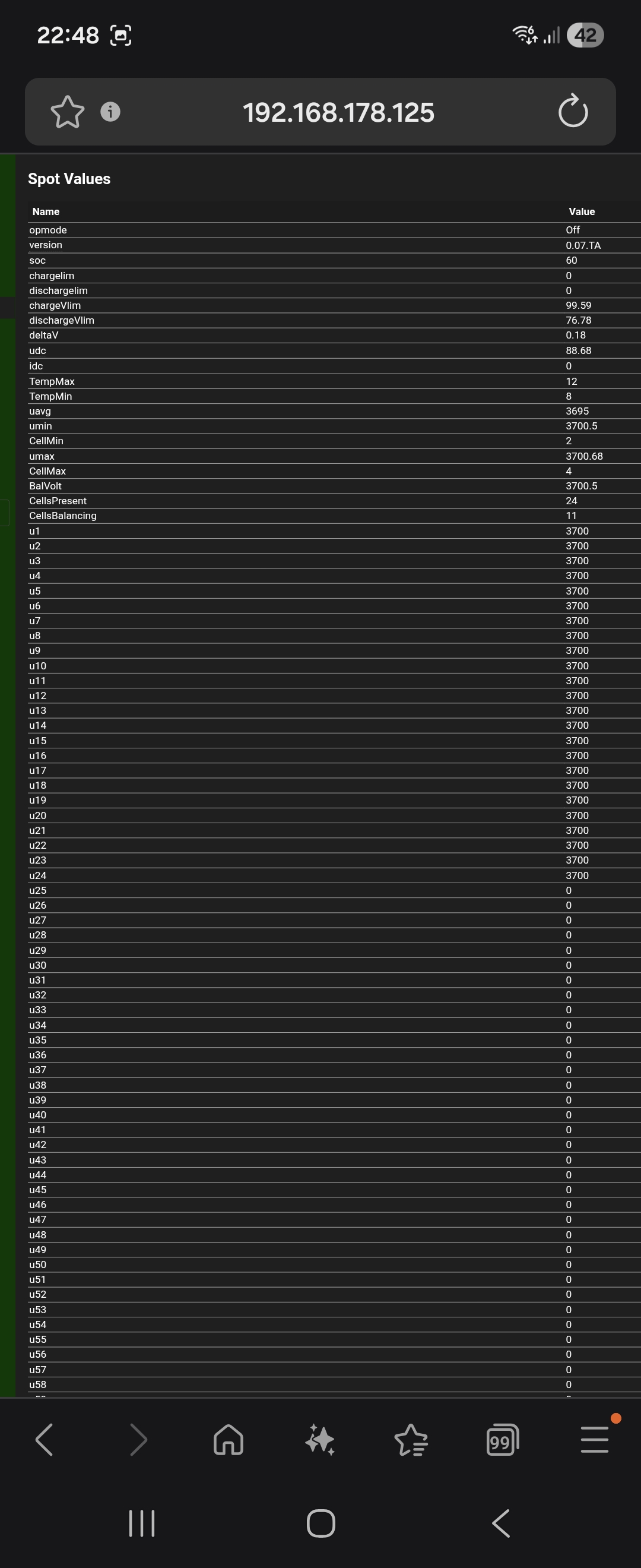This screenshot has height=1568, width=641.
Task: View site info for this page
Action: [x=110, y=112]
